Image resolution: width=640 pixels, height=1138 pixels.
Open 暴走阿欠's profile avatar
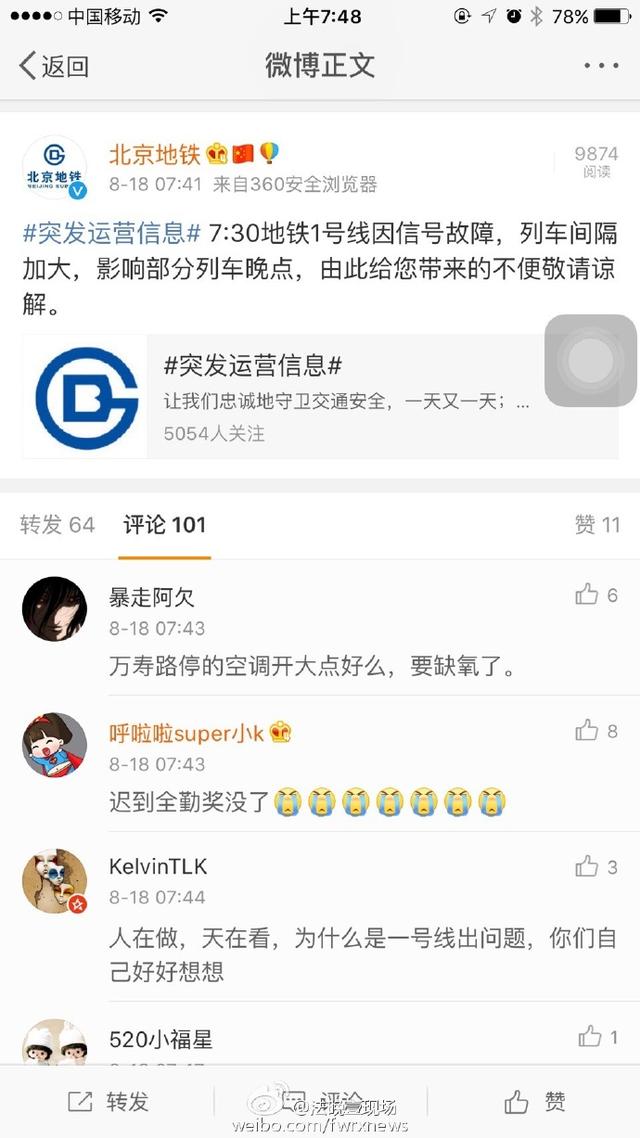coord(55,608)
